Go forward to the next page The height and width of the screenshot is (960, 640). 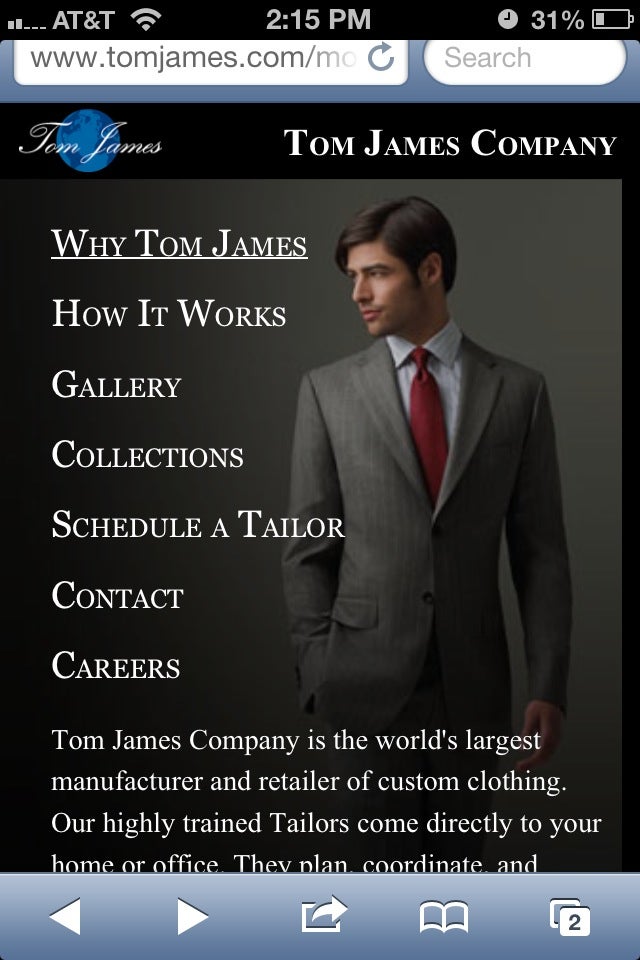192,916
